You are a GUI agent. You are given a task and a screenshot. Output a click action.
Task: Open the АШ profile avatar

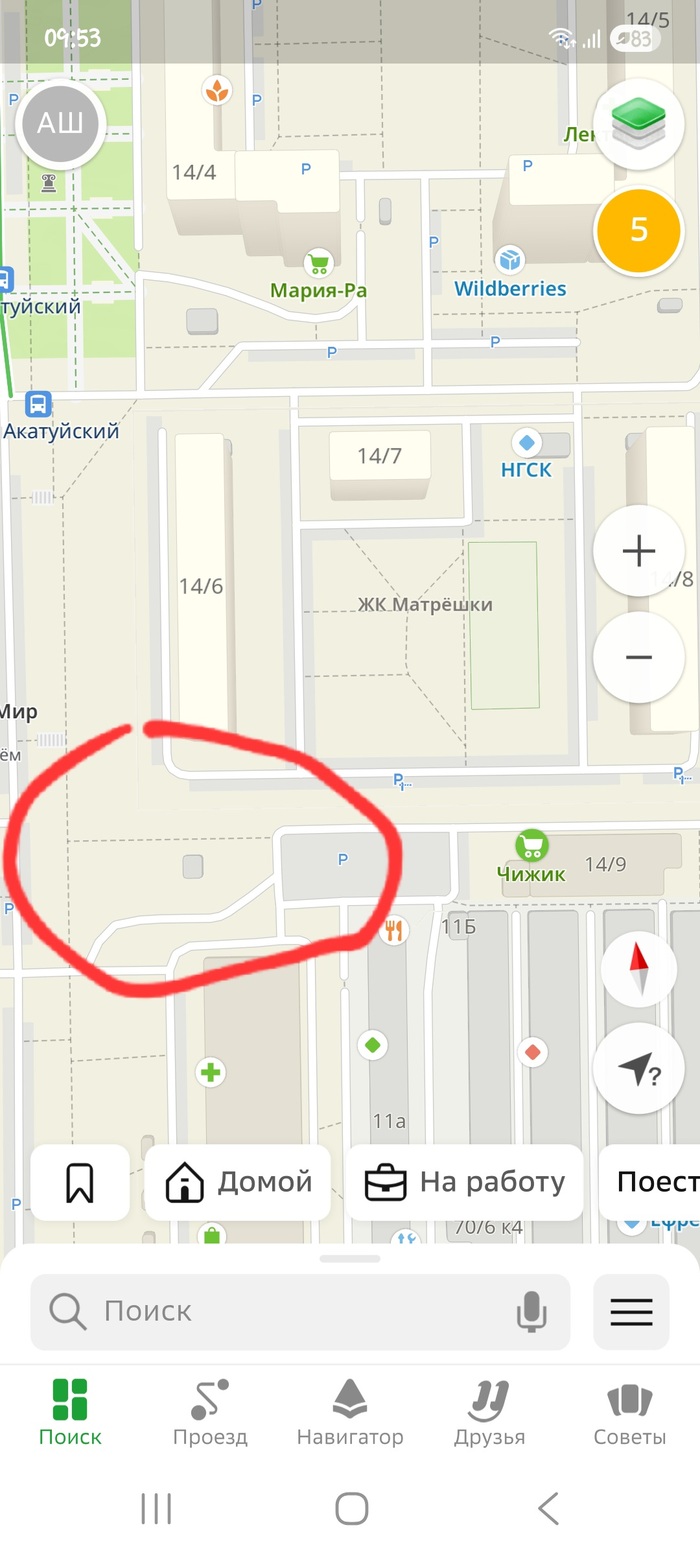coord(61,124)
